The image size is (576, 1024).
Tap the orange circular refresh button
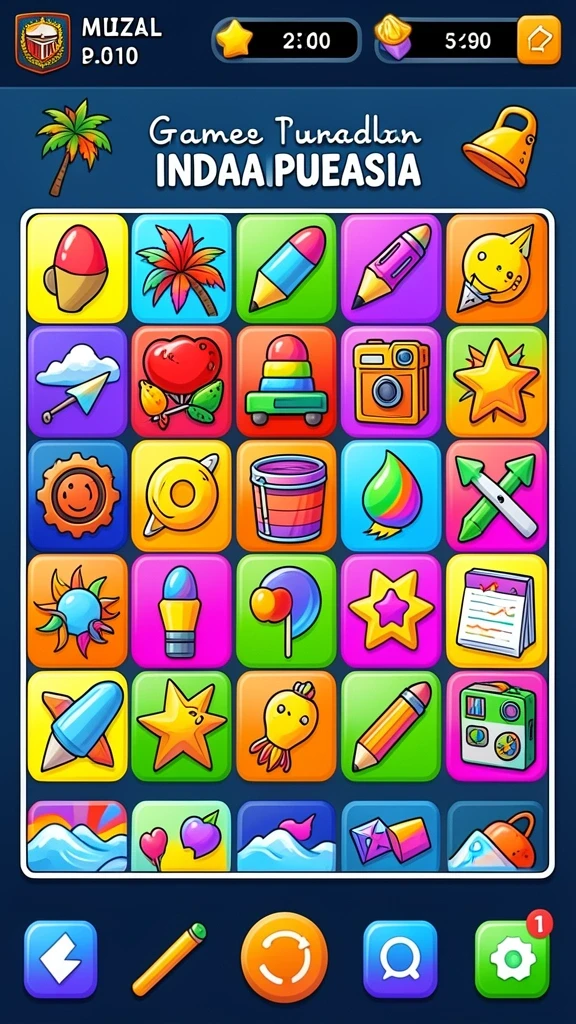(284, 957)
